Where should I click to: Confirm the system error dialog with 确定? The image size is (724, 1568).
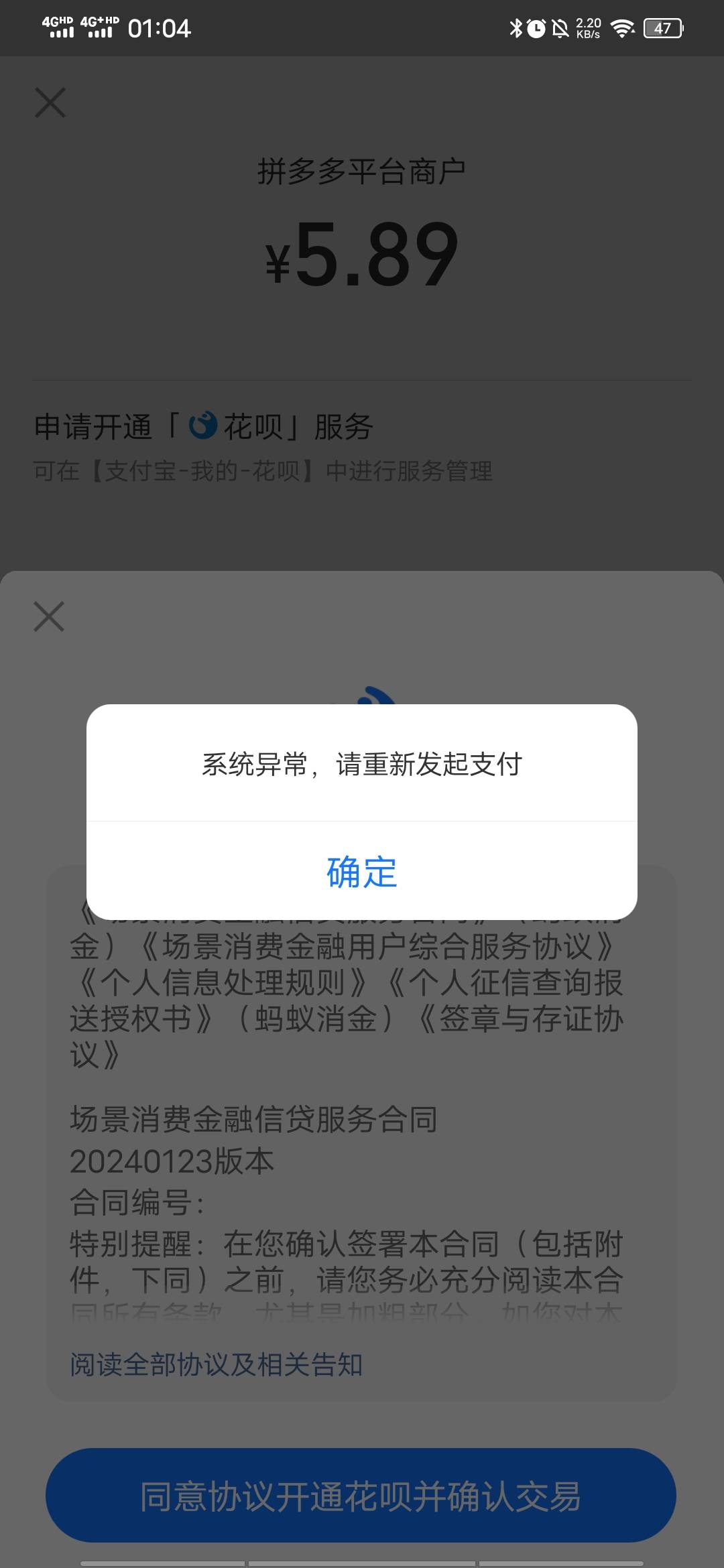coord(362,871)
